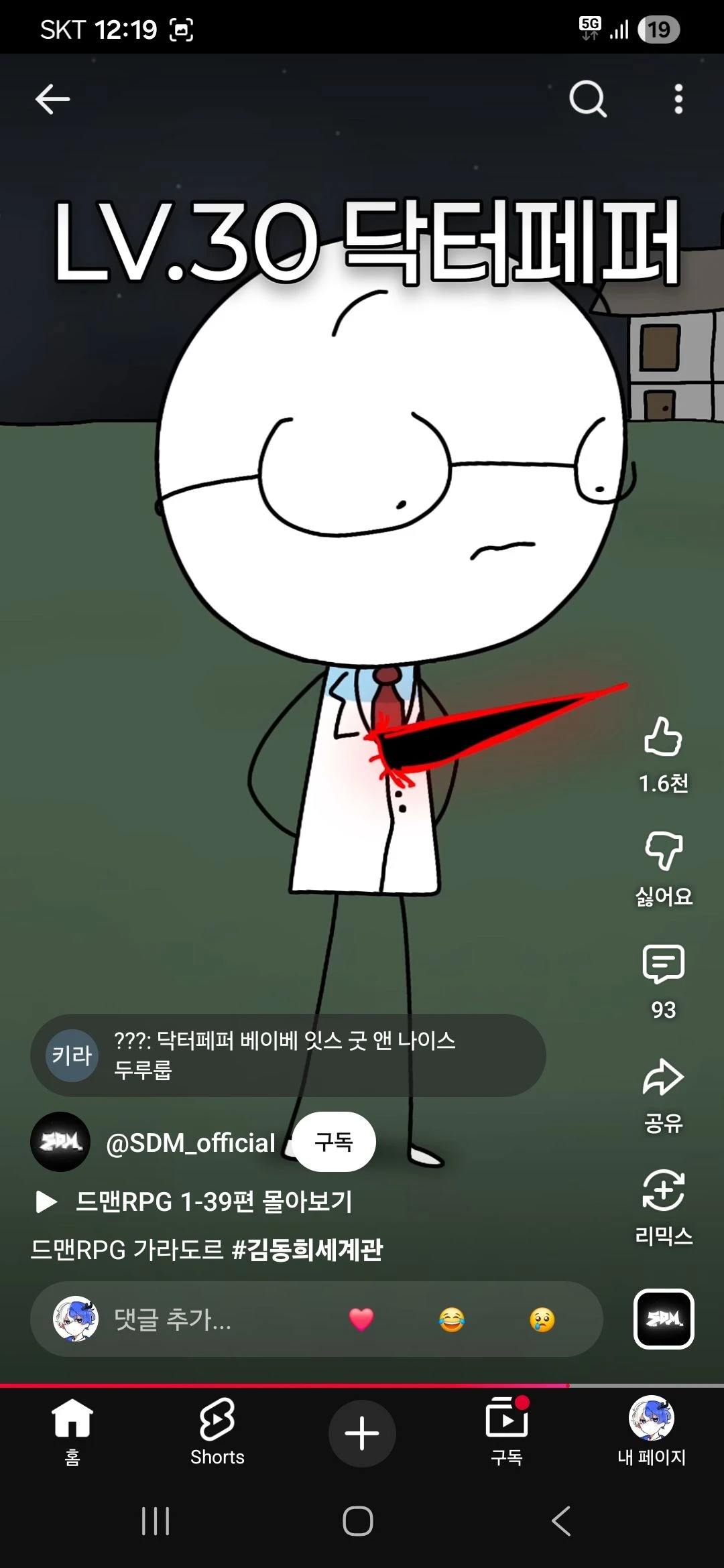Open the pinned comment from 키라
The image size is (724, 1568).
[288, 1055]
